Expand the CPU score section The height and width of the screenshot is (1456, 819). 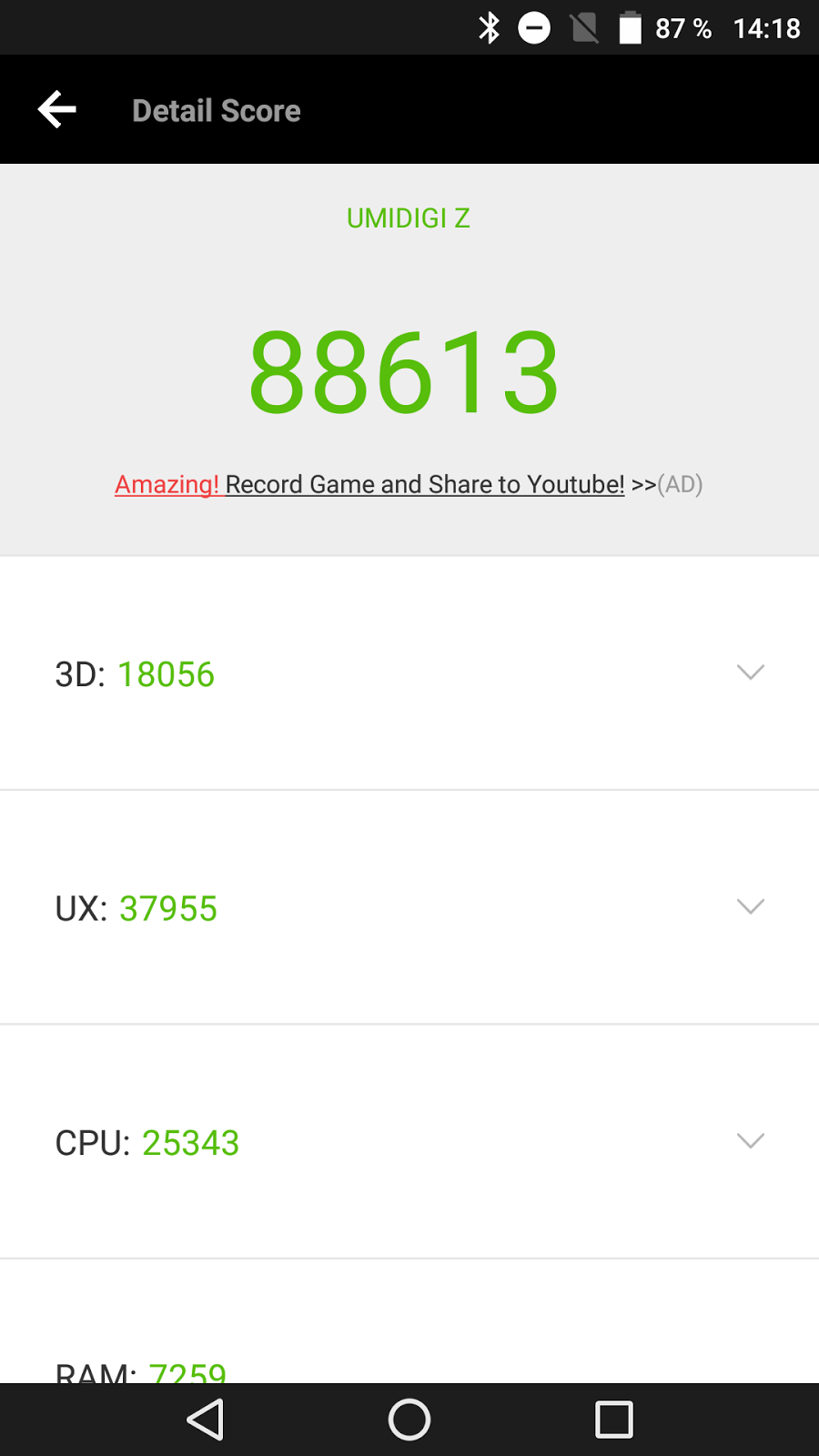pos(750,1141)
